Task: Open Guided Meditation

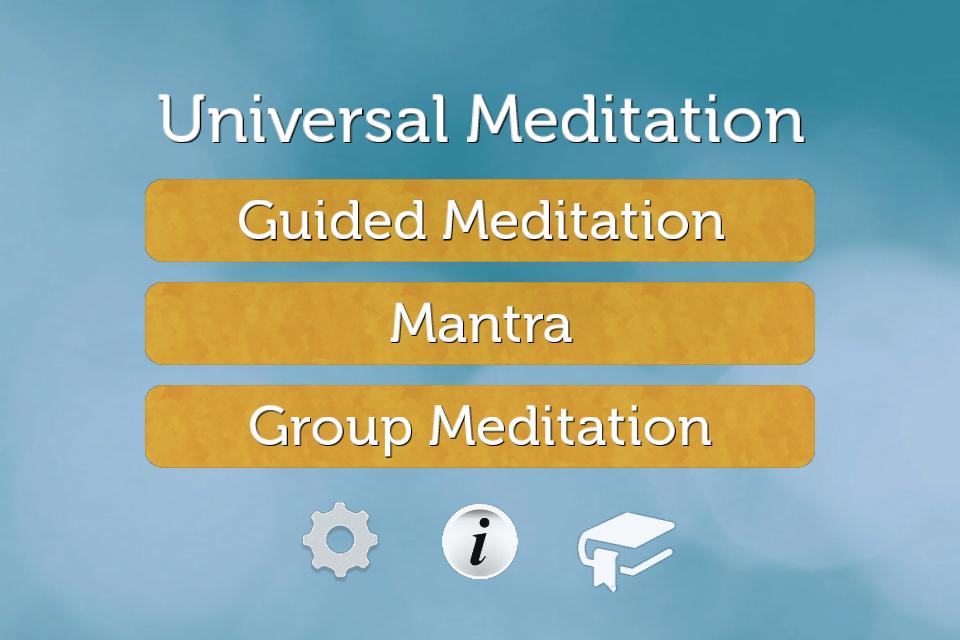Action: pos(480,220)
